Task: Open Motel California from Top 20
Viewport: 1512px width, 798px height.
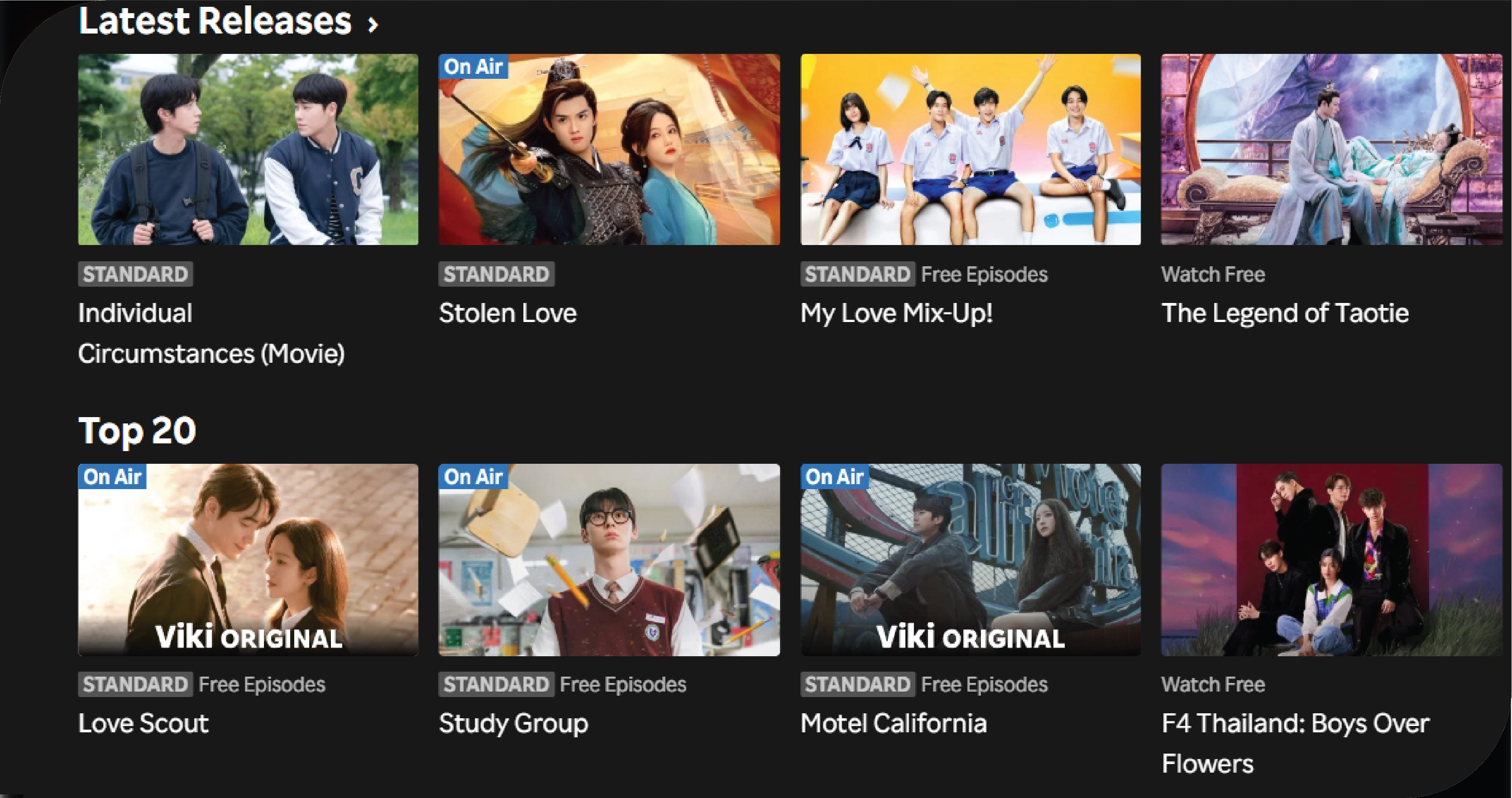Action: [x=970, y=560]
